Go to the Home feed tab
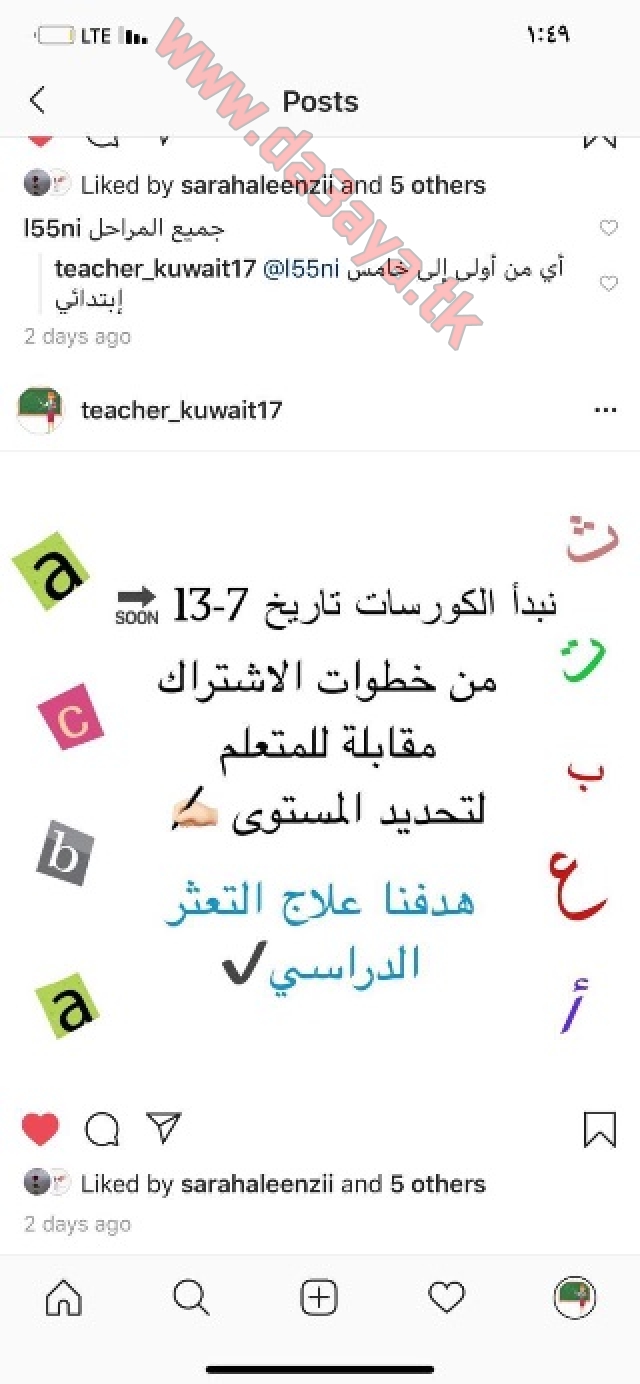Viewport: 640px width, 1384px height. pyautogui.click(x=64, y=1298)
